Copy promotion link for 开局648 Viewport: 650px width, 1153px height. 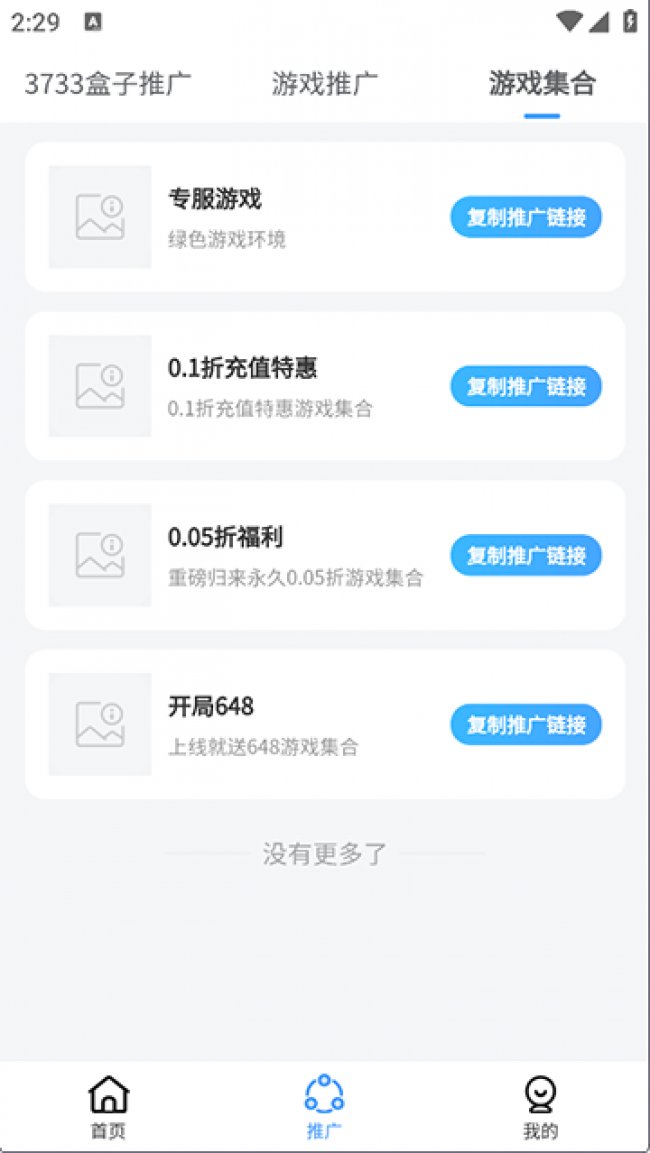[x=525, y=725]
